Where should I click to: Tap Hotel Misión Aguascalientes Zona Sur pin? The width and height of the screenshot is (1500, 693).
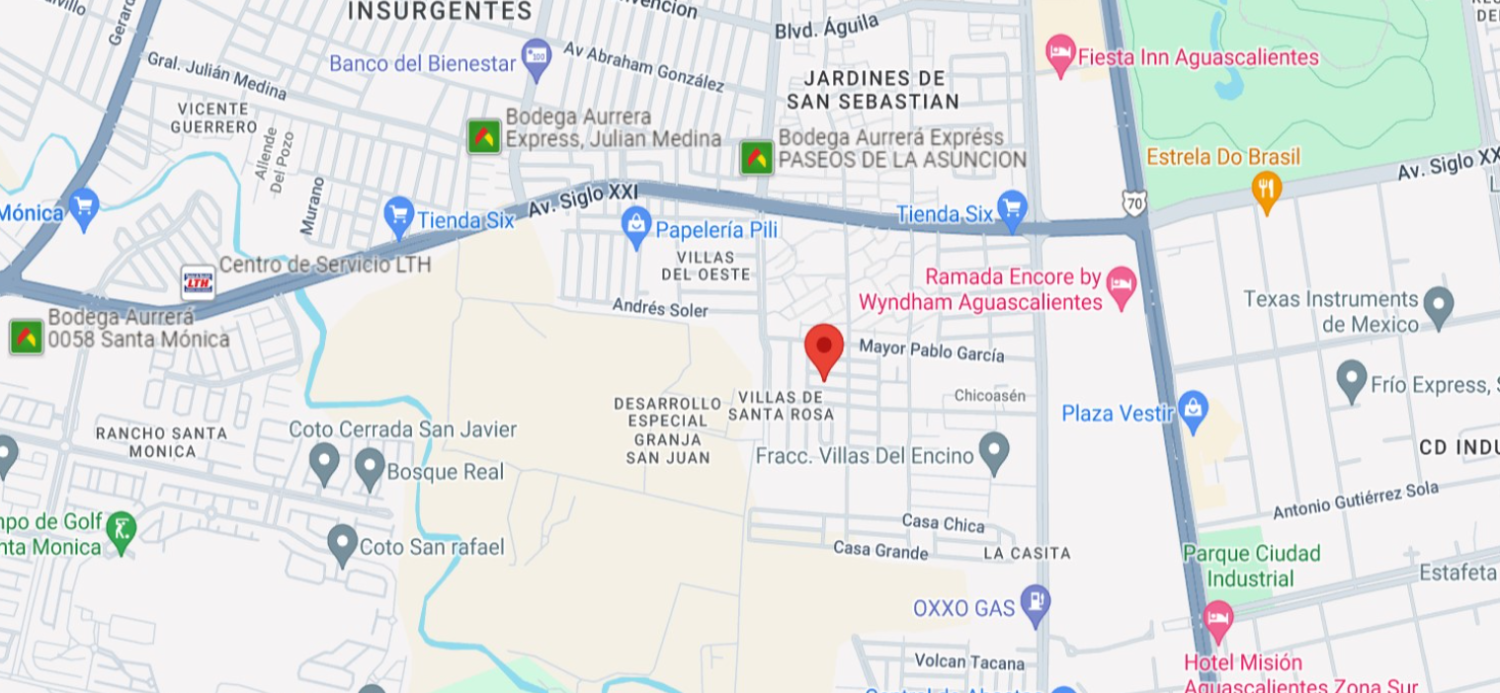click(x=1217, y=622)
